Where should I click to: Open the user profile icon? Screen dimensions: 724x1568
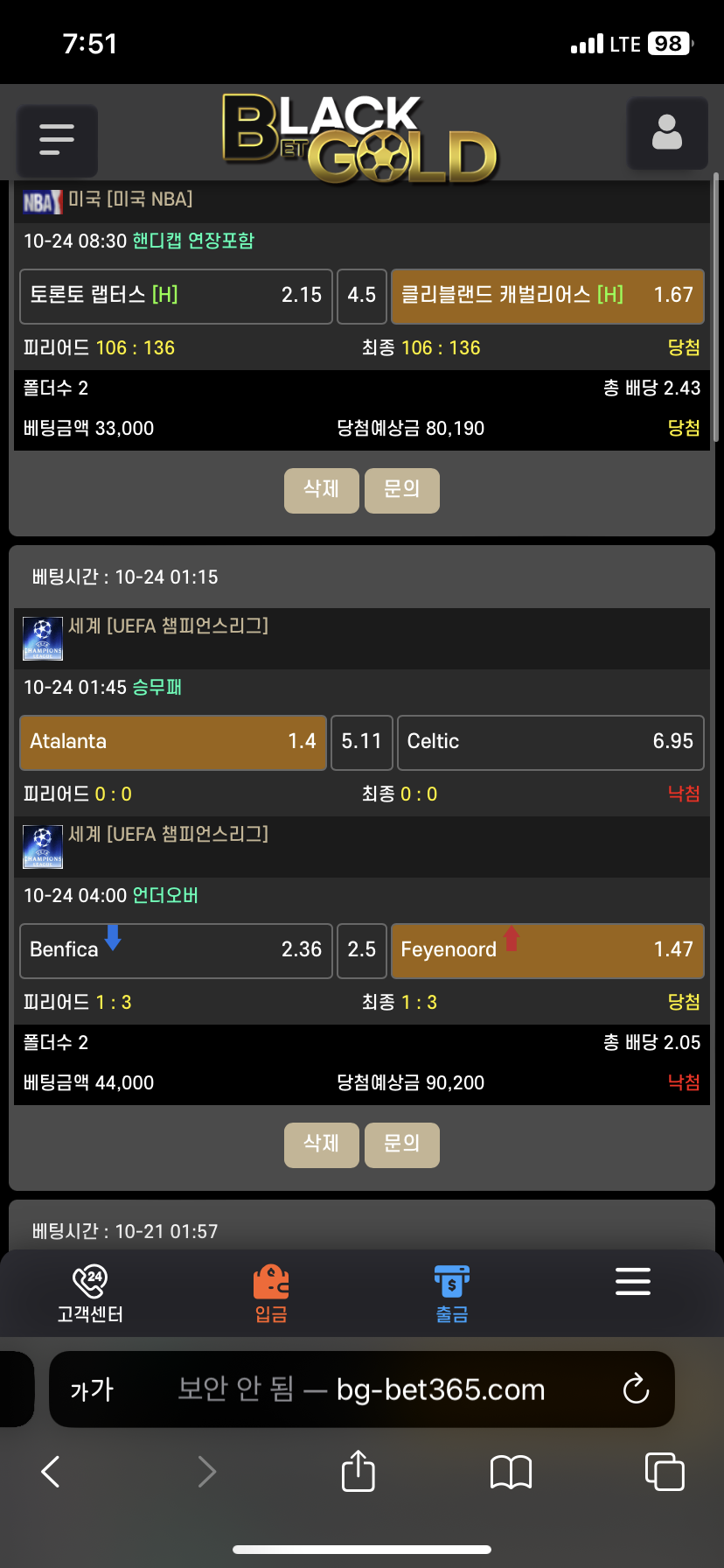click(666, 134)
